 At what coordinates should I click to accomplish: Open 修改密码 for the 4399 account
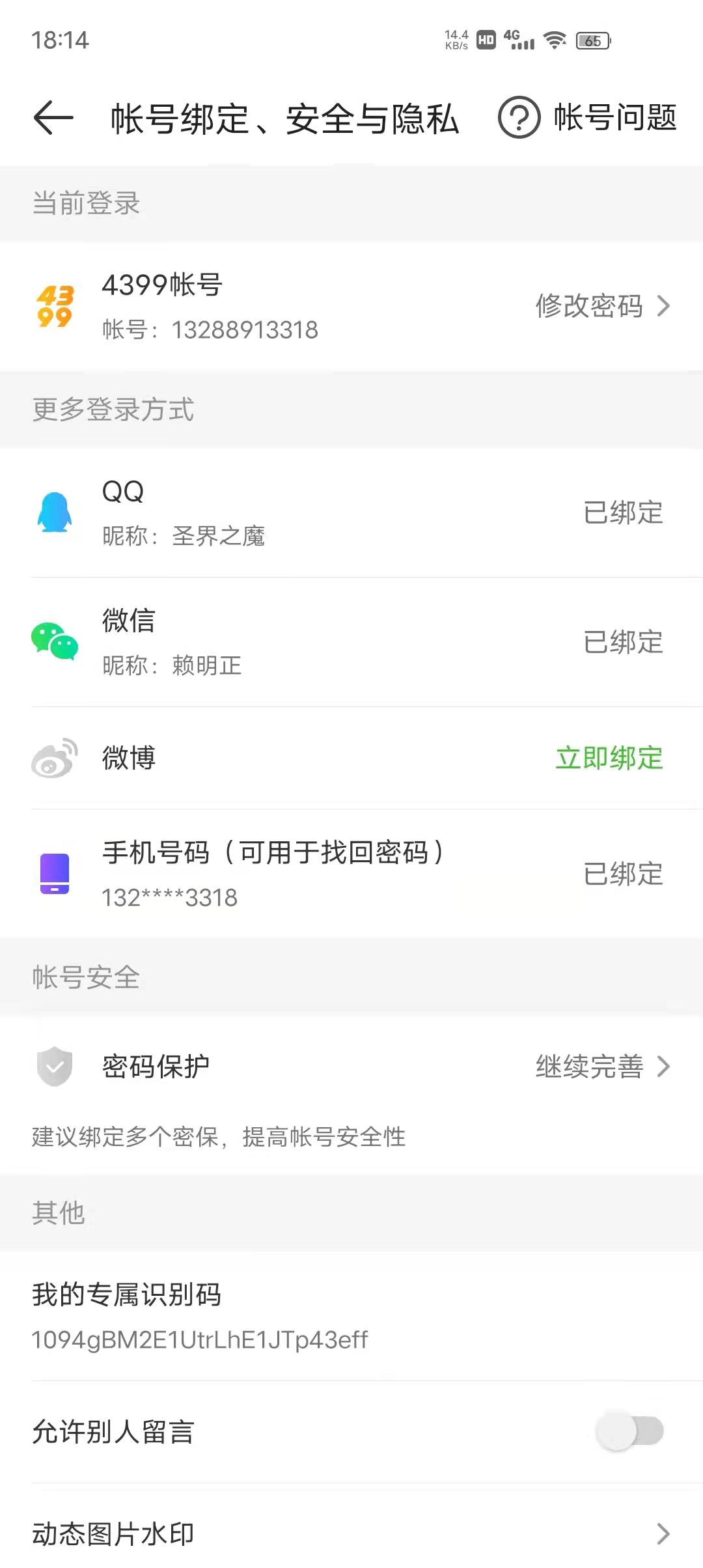pos(603,306)
